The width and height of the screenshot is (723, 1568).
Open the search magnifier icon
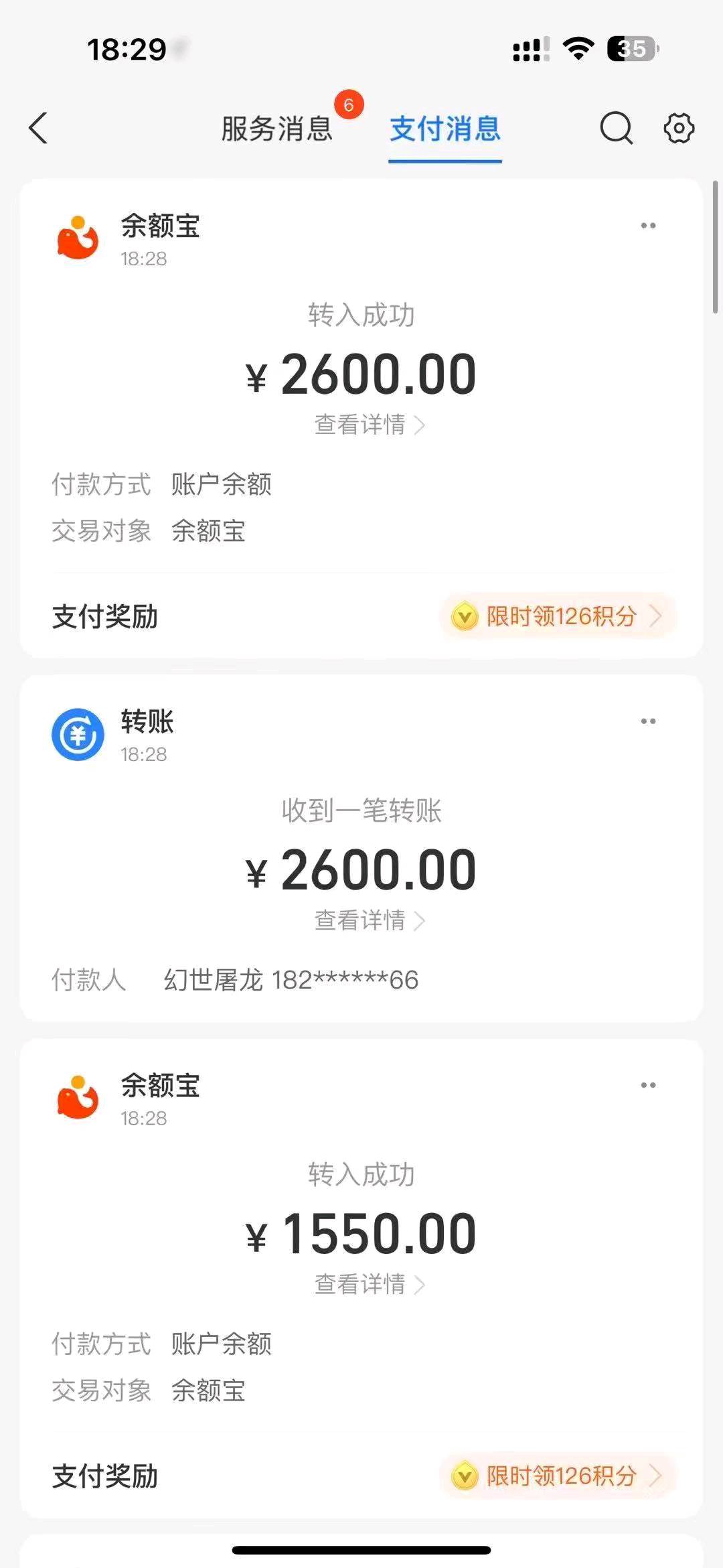click(616, 128)
